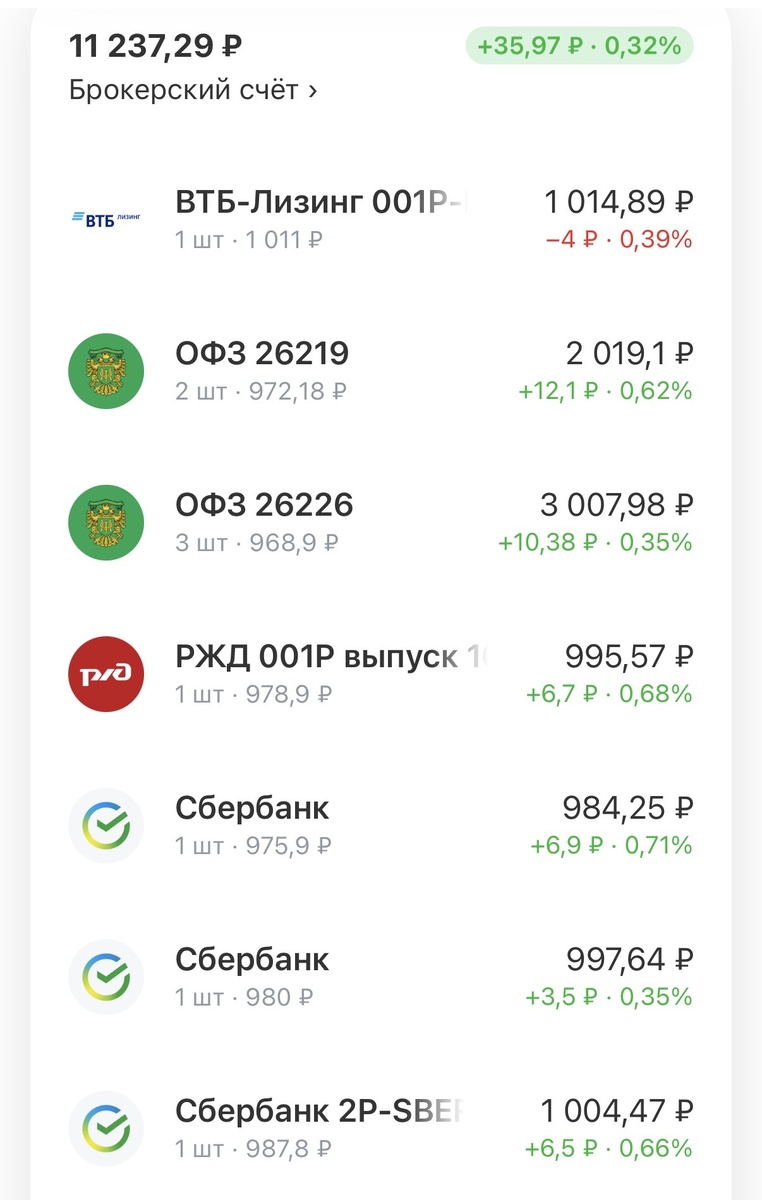
Task: Open the ОФЗ 26226 position
Action: point(380,521)
